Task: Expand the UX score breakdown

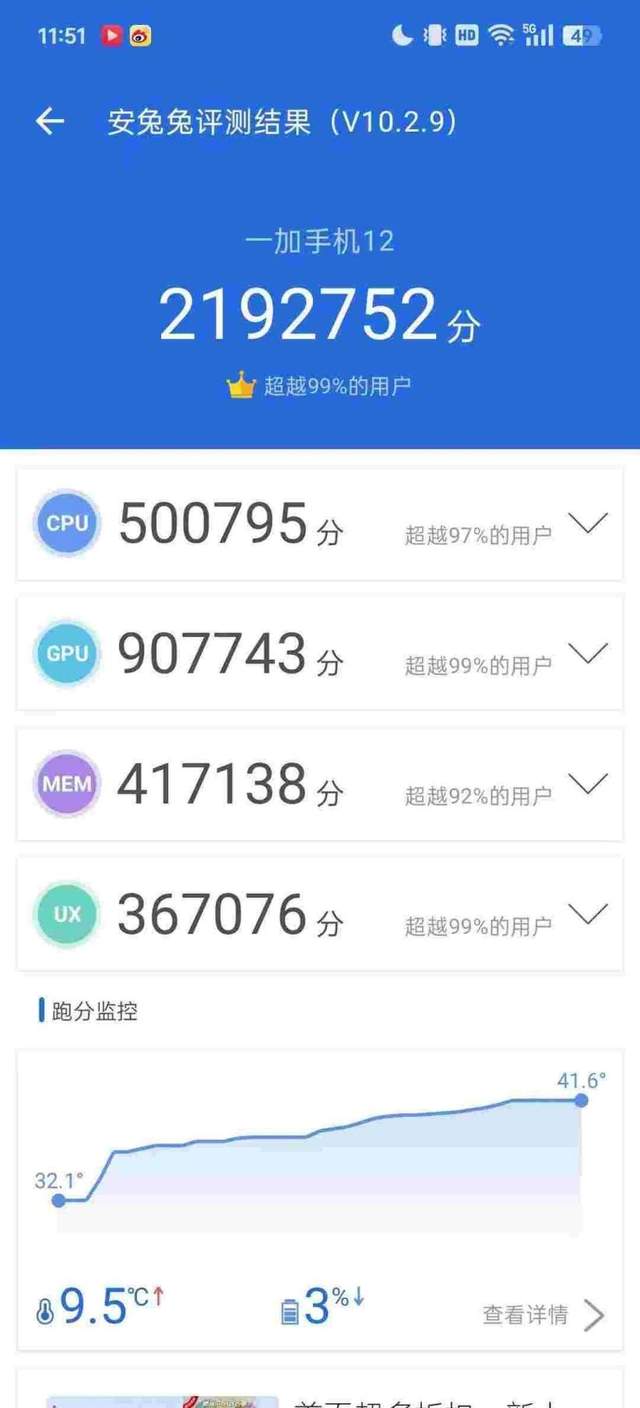Action: point(587,914)
